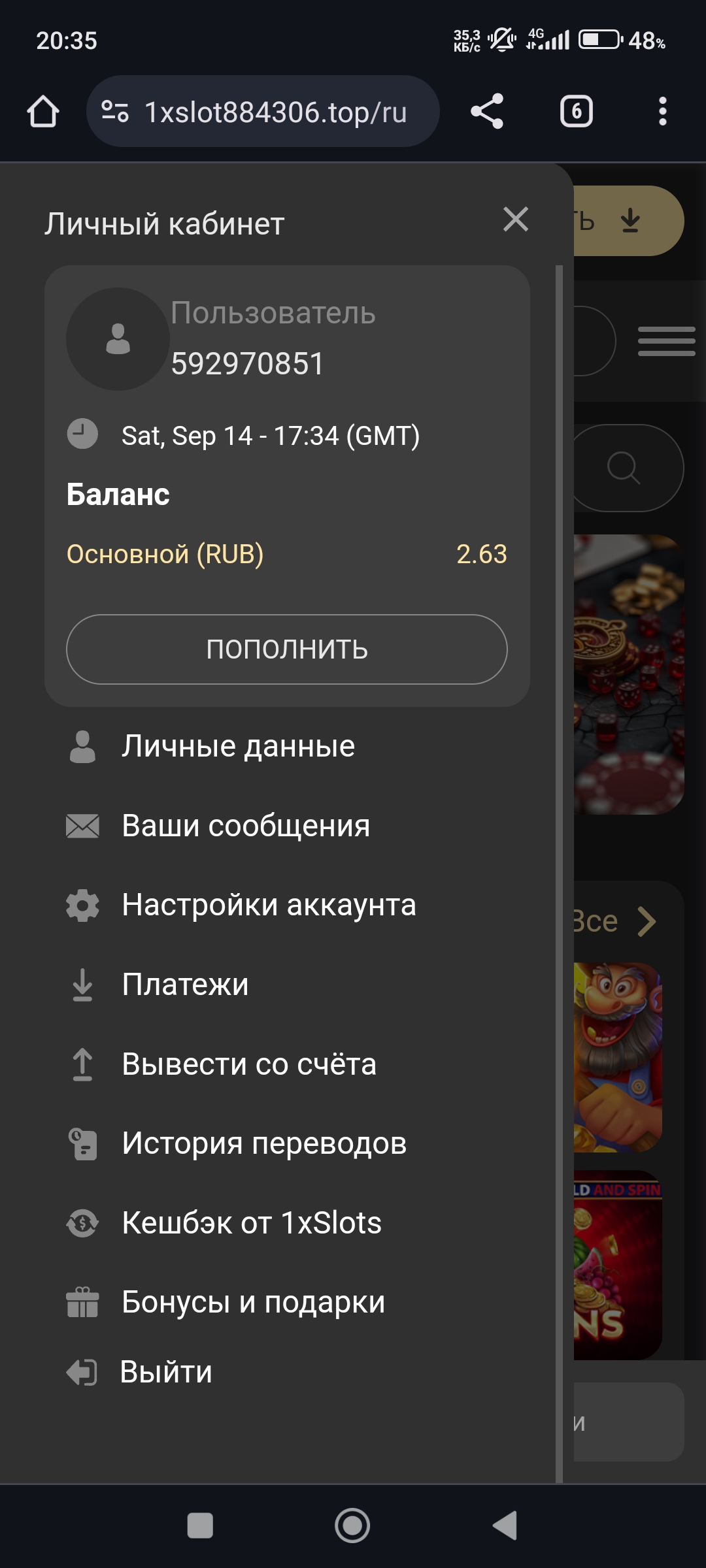Screen dimensions: 706x1568
Task: Log out with Выйти
Action: point(165,1372)
